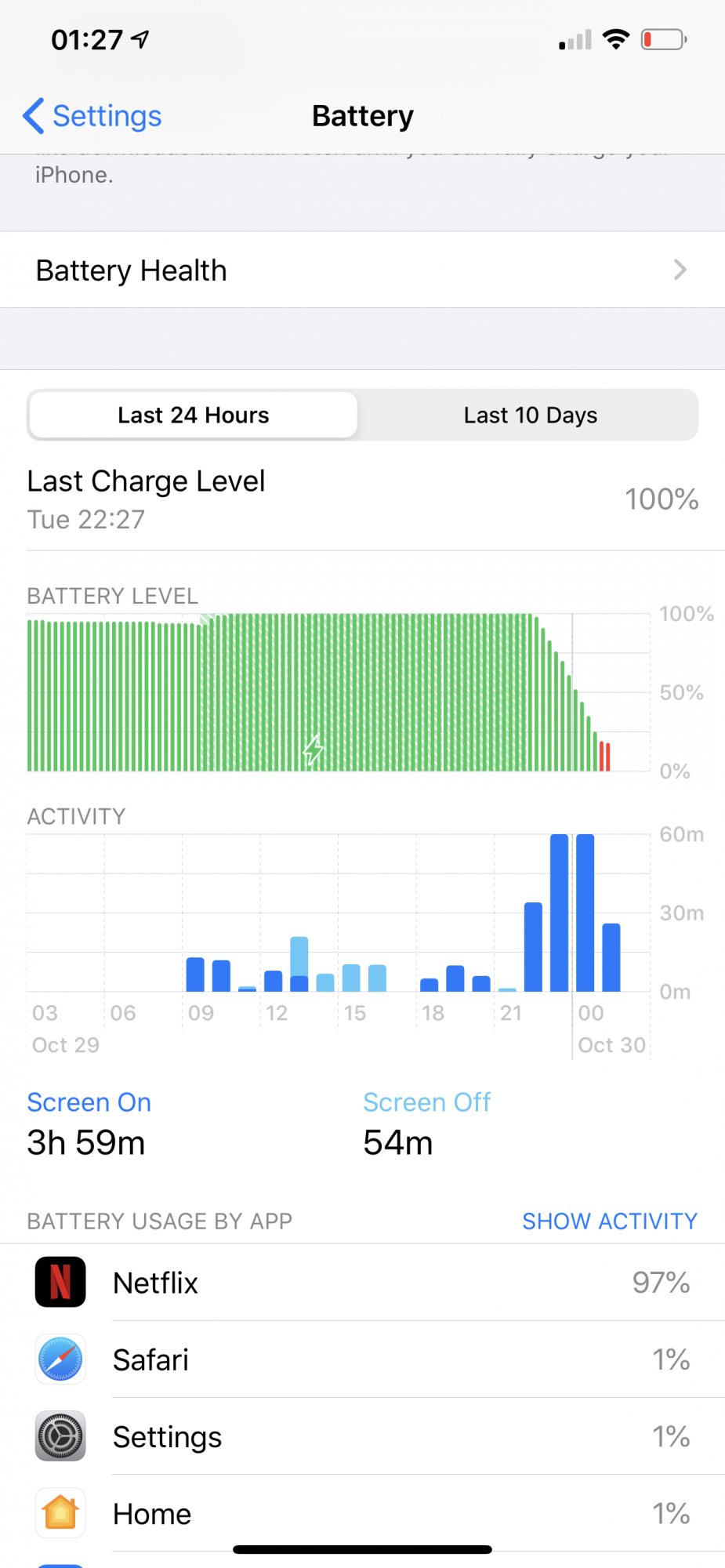Viewport: 725px width, 1568px height.
Task: Switch to Last 10 Days view
Action: (x=530, y=416)
